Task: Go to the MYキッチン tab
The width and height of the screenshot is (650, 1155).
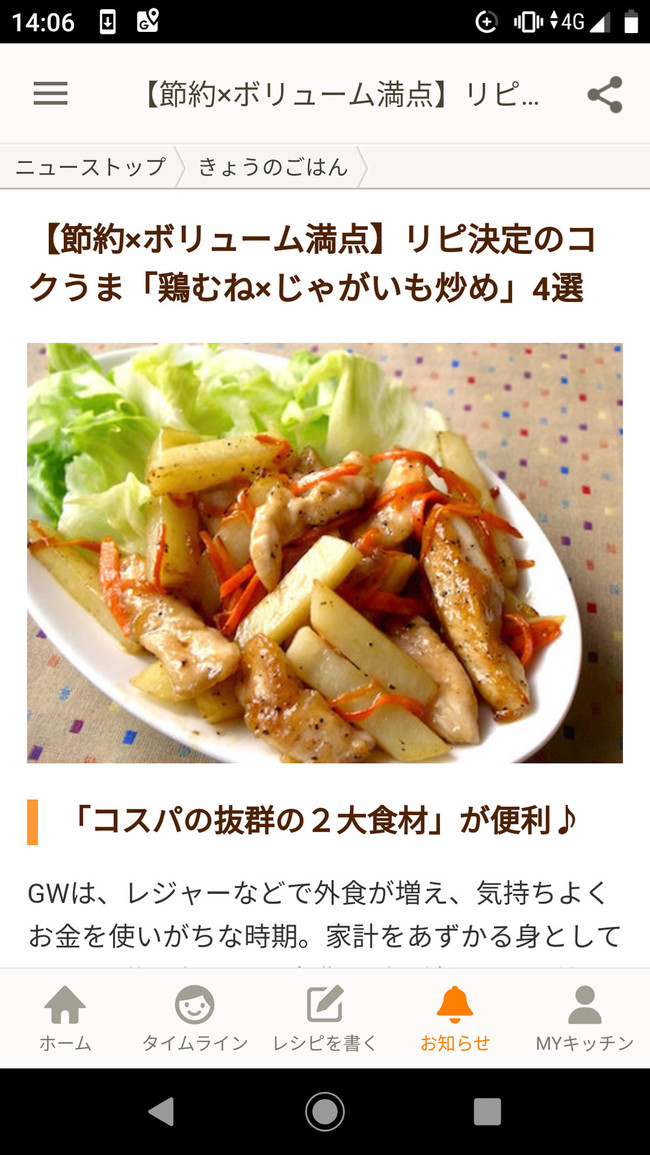Action: tap(584, 1018)
